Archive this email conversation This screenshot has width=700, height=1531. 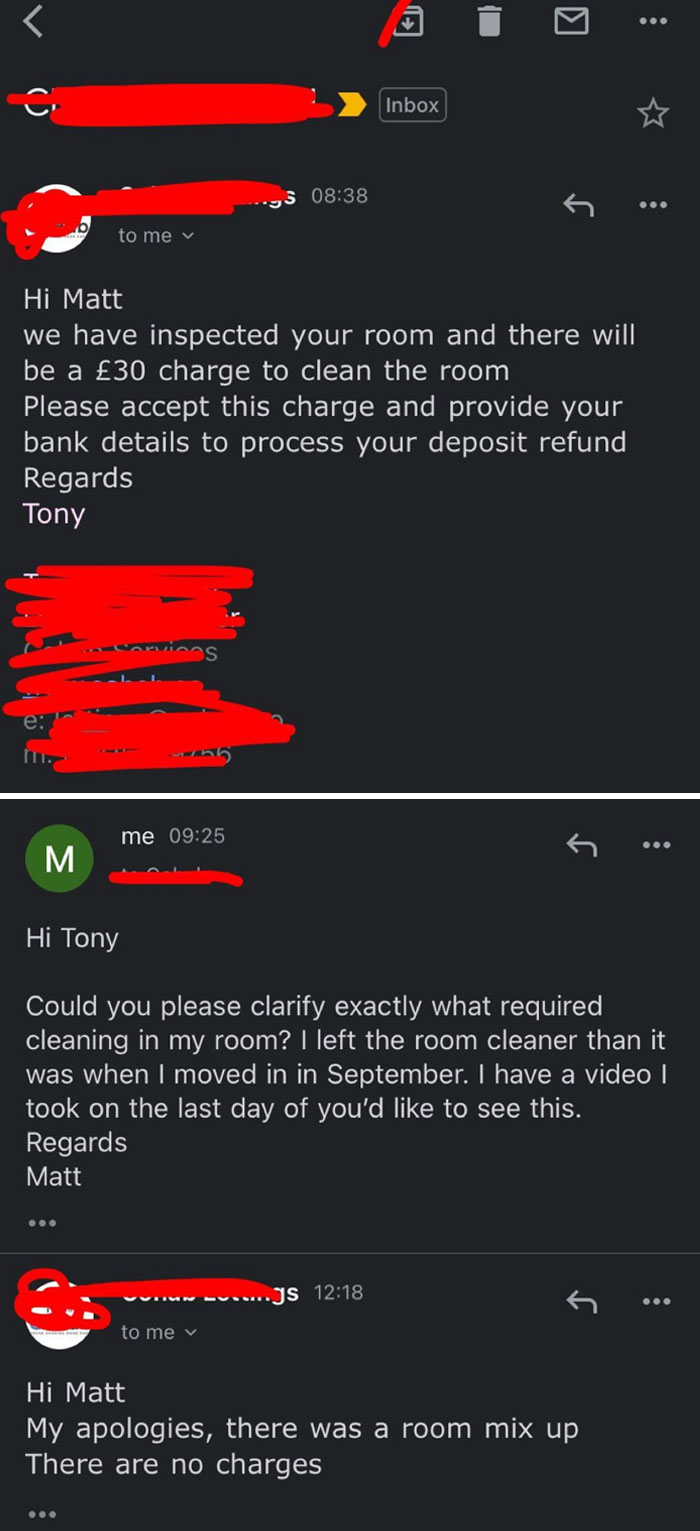click(x=408, y=20)
